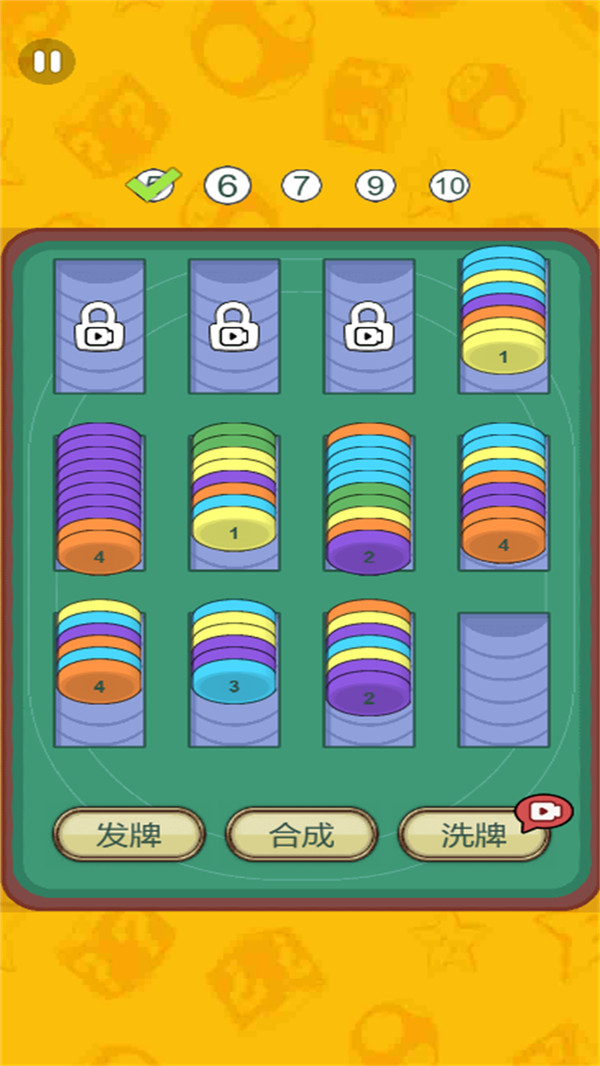This screenshot has height=1066, width=600.
Task: Select the empty slot
Action: pyautogui.click(x=503, y=680)
